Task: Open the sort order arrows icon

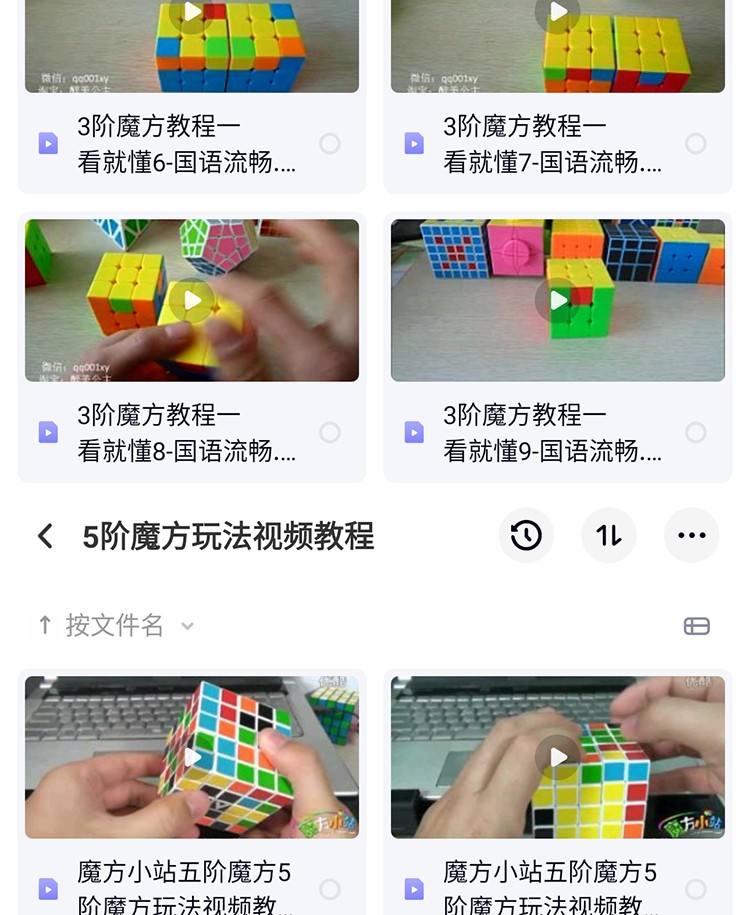Action: 609,536
